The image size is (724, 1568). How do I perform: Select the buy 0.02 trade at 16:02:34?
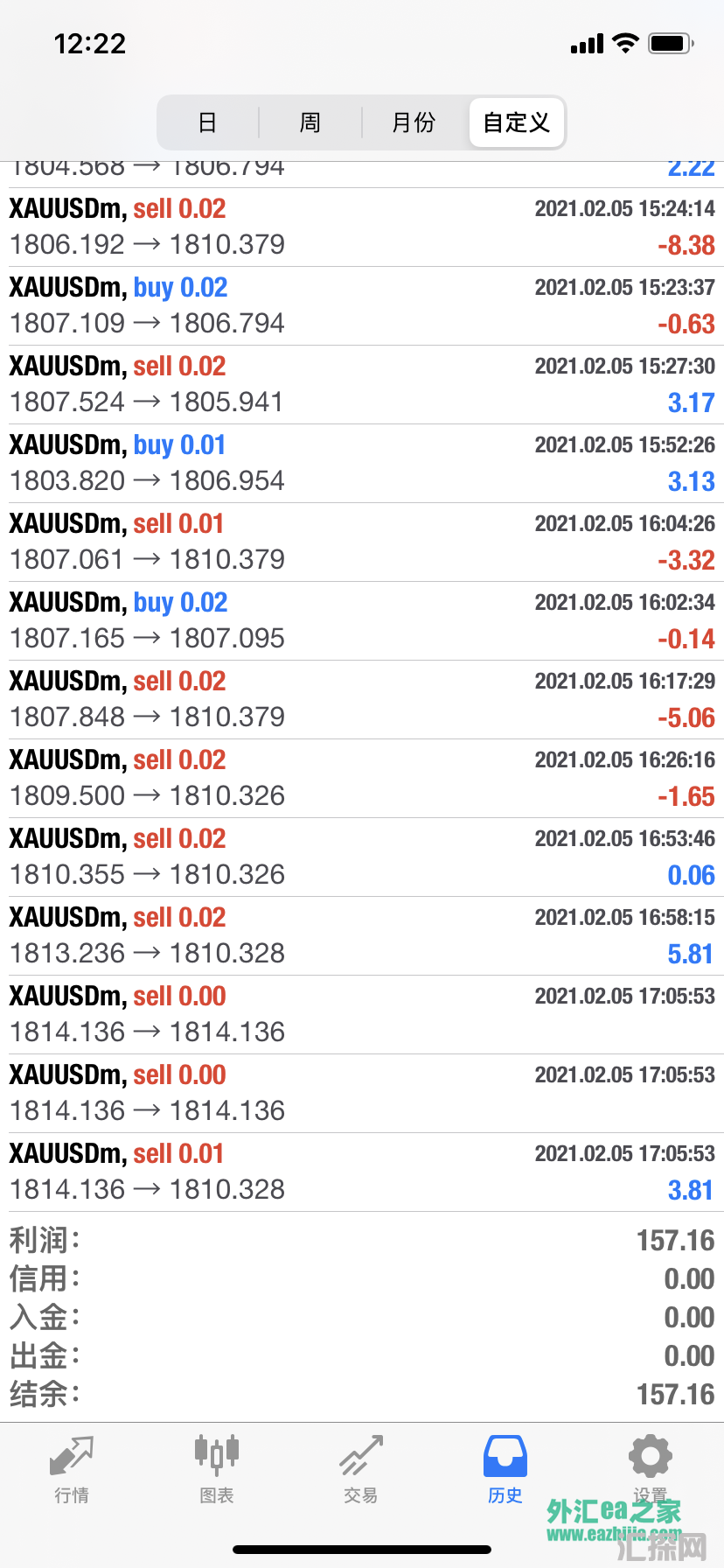362,621
